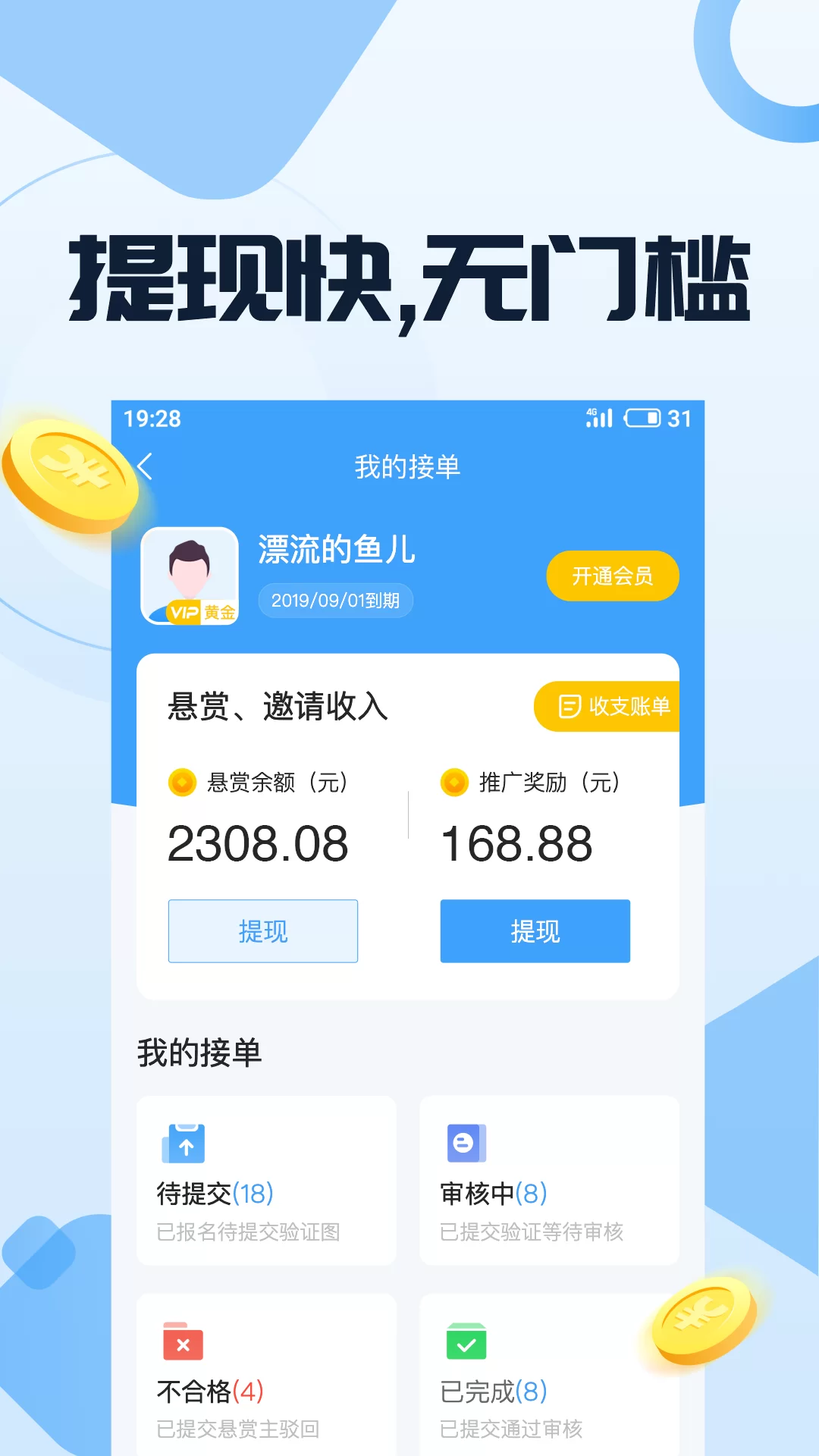Viewport: 819px width, 1456px height.
Task: Tap the outlined 提现 button under 悬赏余额
Action: (262, 931)
